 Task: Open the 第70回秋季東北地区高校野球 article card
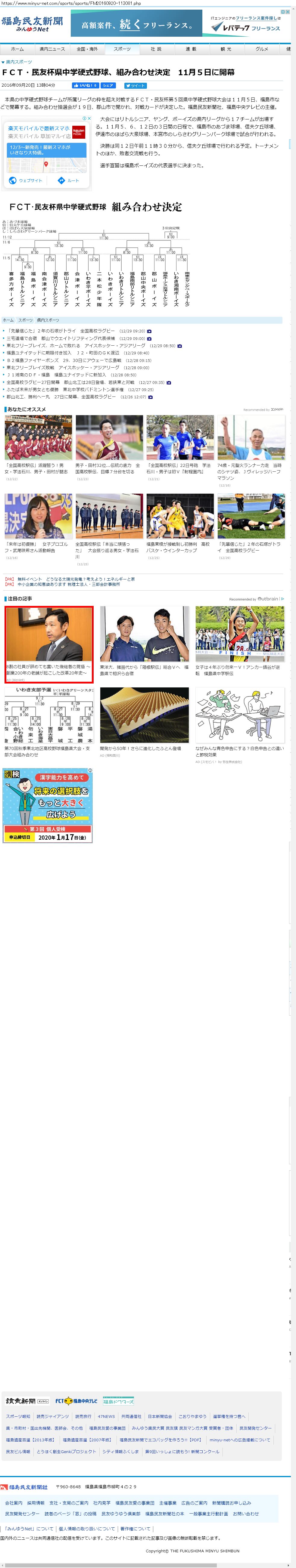tap(48, 751)
